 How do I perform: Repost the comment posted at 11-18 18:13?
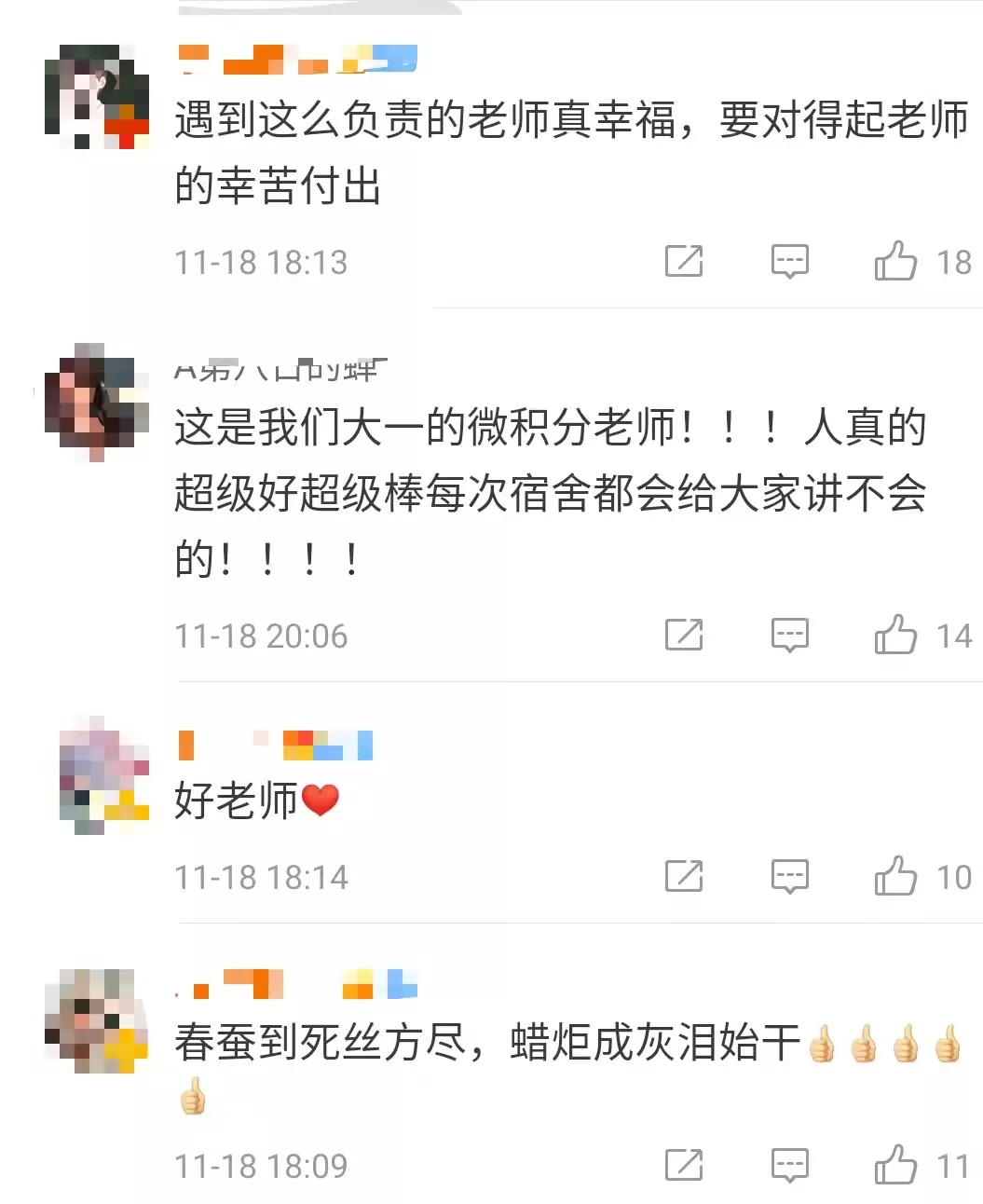[684, 262]
